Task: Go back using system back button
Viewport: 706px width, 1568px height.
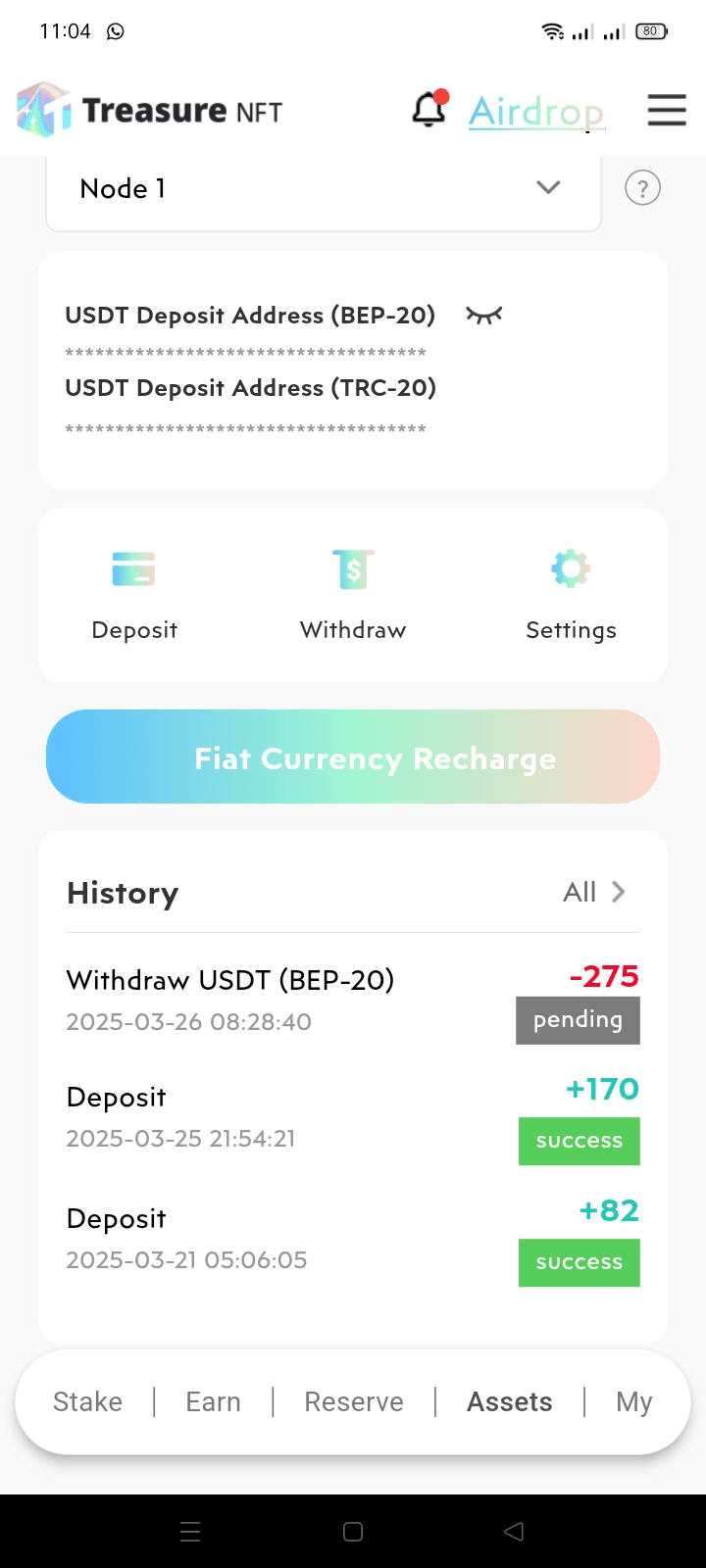Action: coord(514,1531)
